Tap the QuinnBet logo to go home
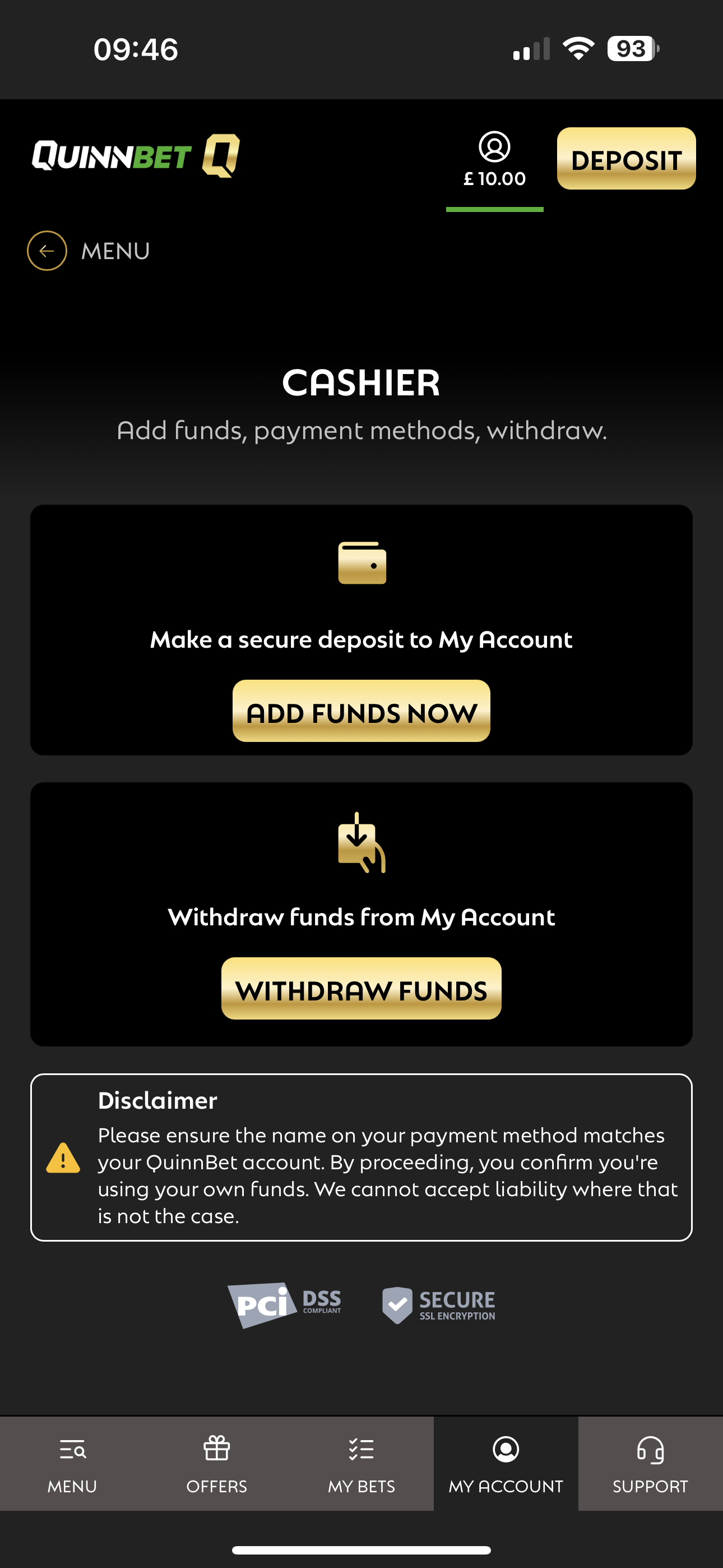 coord(136,156)
